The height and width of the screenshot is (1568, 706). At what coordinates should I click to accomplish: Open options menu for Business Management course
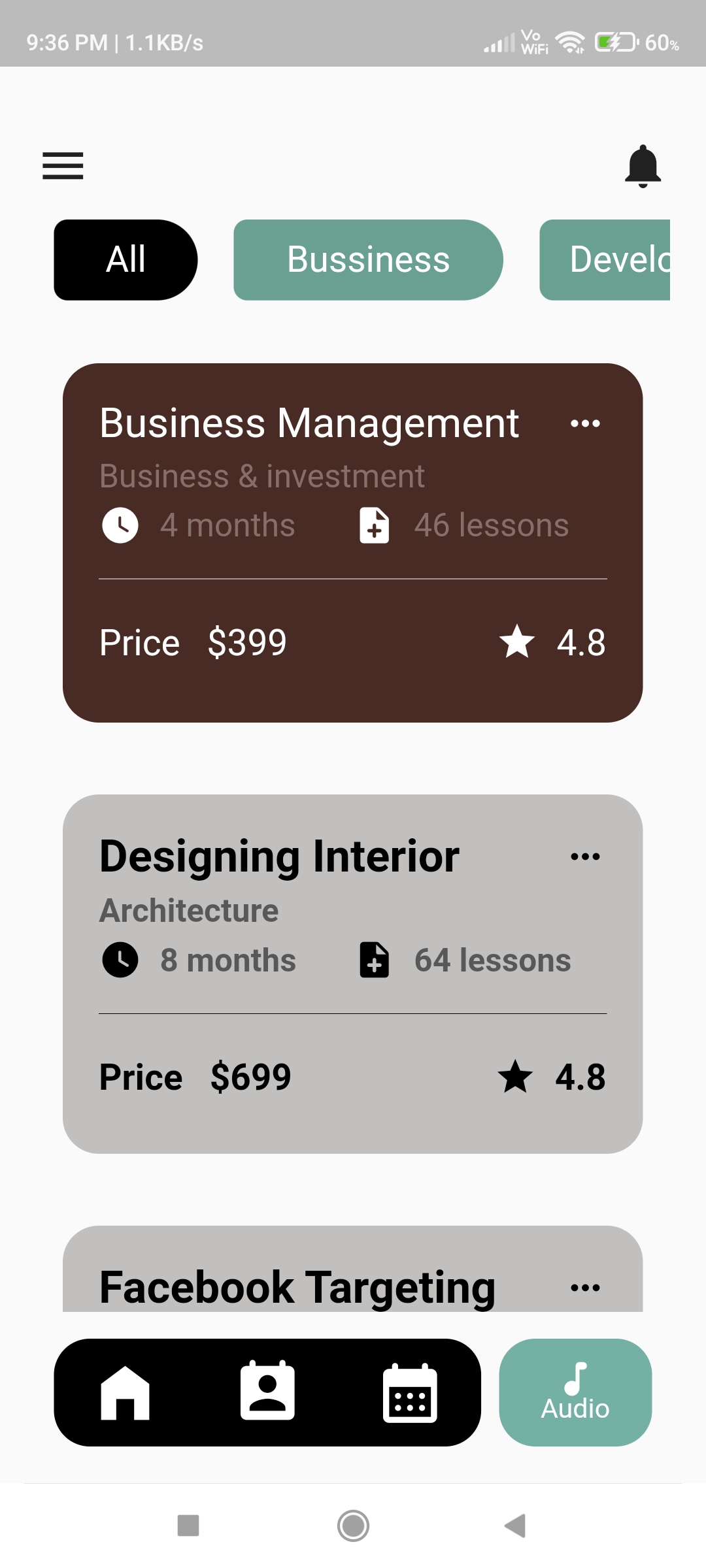pyautogui.click(x=586, y=423)
